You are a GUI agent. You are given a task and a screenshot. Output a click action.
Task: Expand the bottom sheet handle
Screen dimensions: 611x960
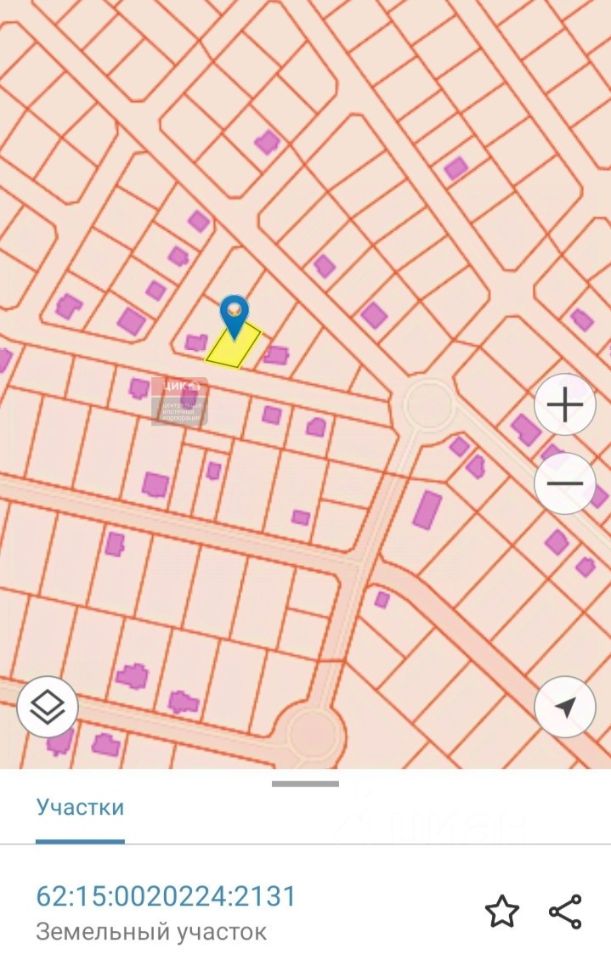(x=305, y=783)
